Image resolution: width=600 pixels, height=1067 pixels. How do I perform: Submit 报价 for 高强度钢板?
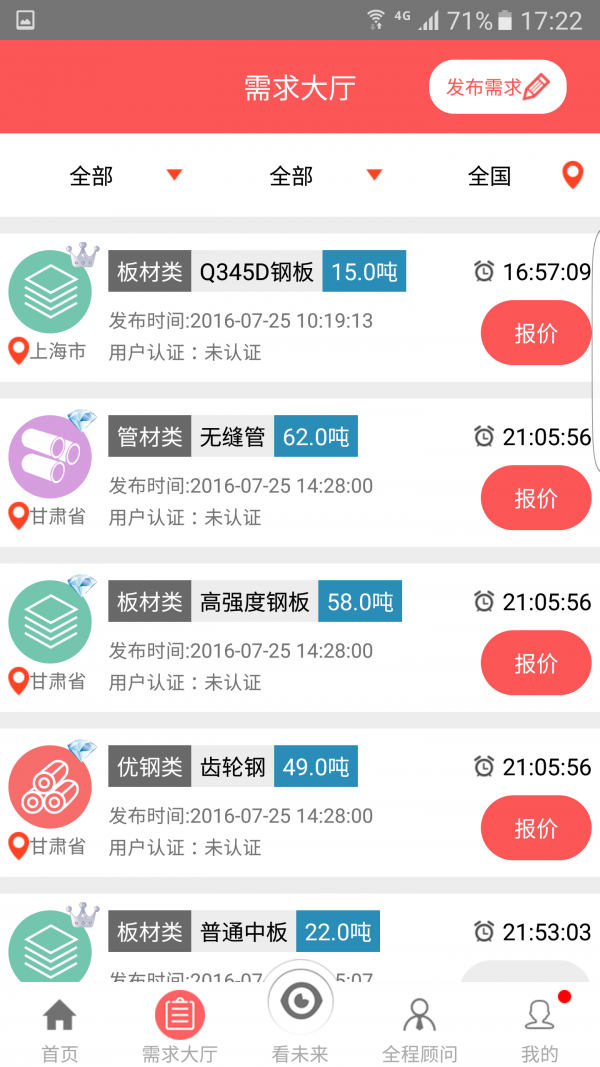pyautogui.click(x=535, y=663)
